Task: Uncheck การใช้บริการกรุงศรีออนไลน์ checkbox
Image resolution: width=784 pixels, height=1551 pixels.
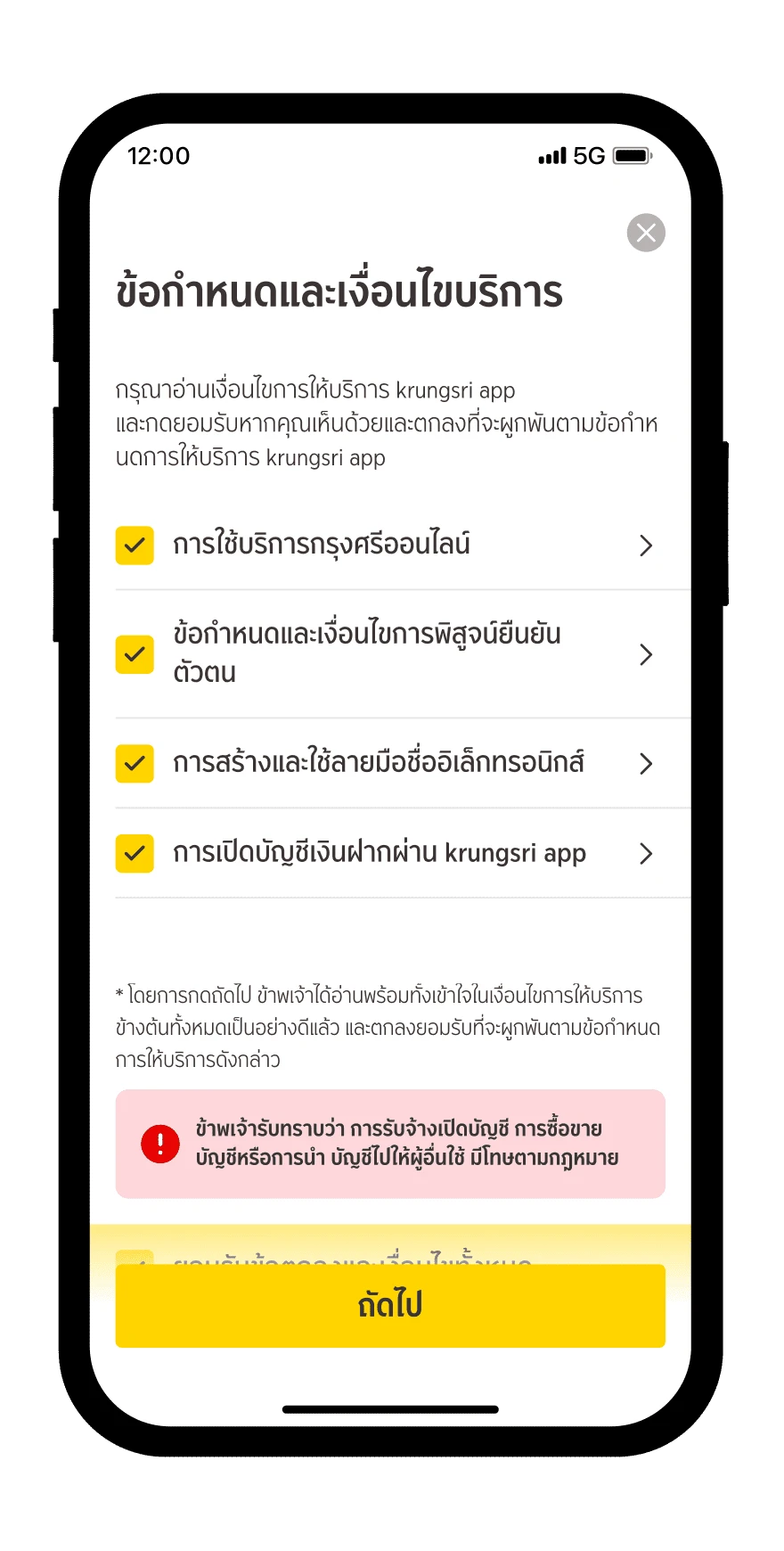Action: coord(135,545)
